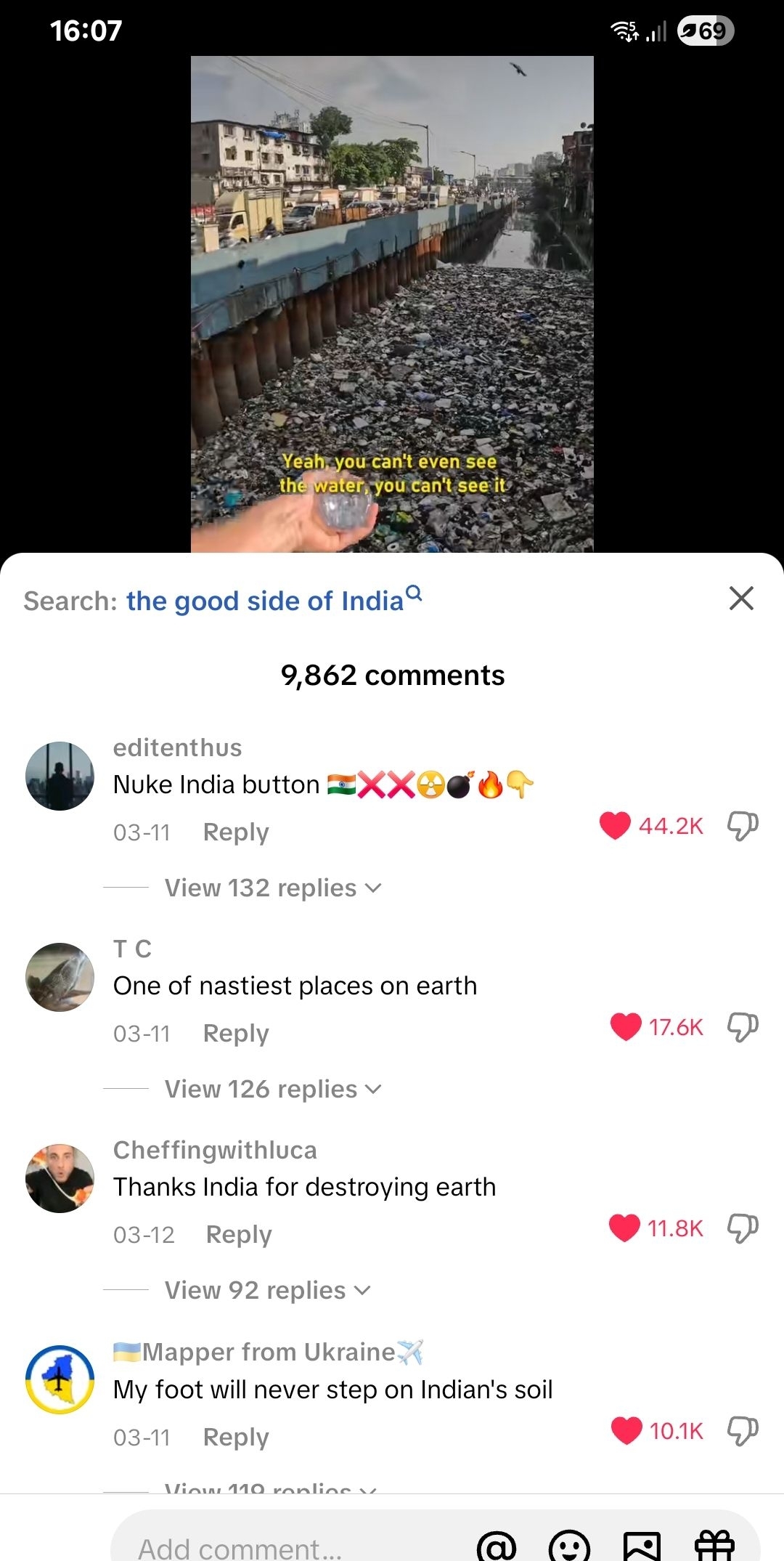Screen dimensions: 784x1561
Task: Attach an image to the comment
Action: [x=642, y=1546]
